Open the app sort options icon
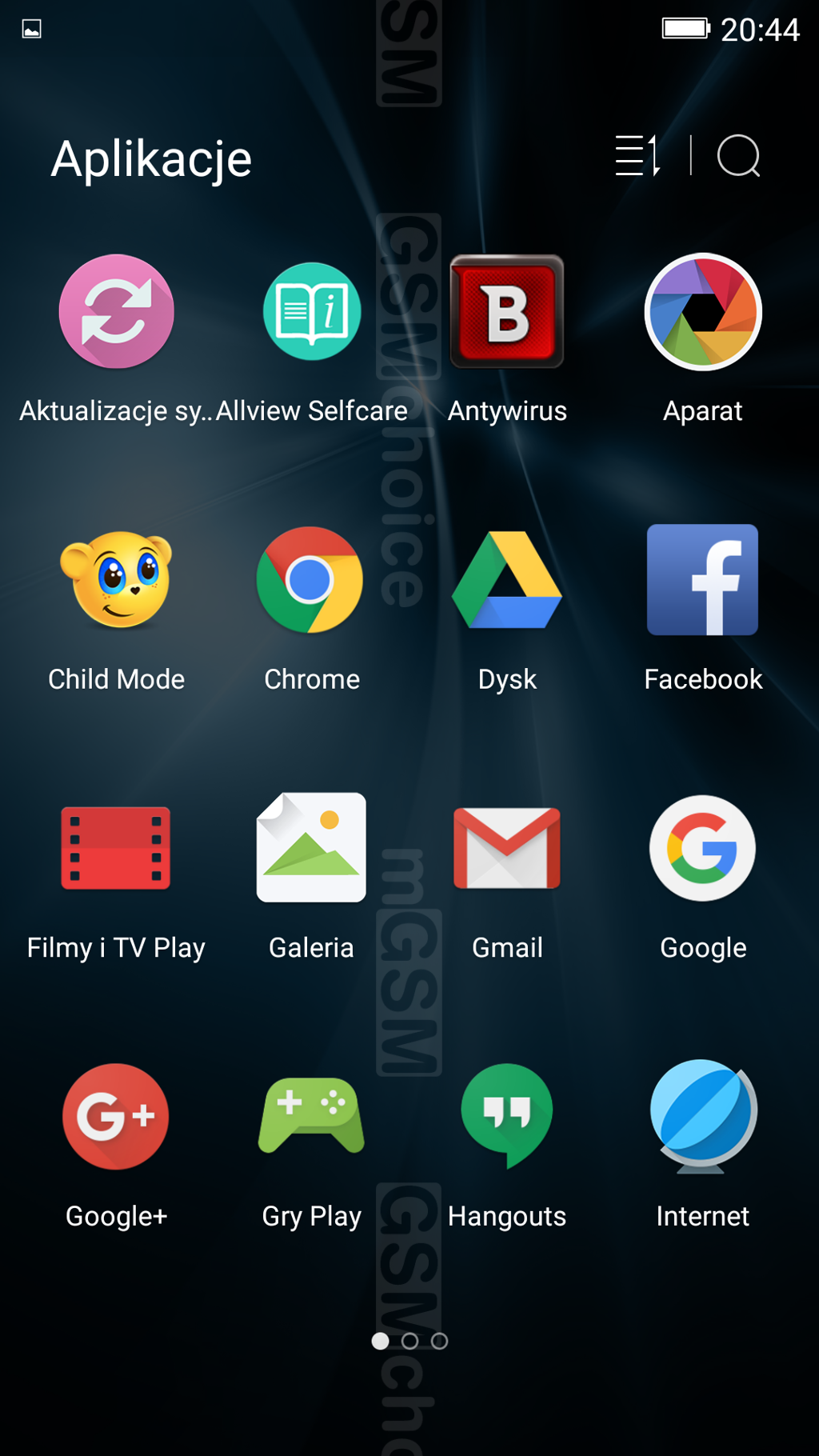Viewport: 819px width, 1456px height. point(637,155)
